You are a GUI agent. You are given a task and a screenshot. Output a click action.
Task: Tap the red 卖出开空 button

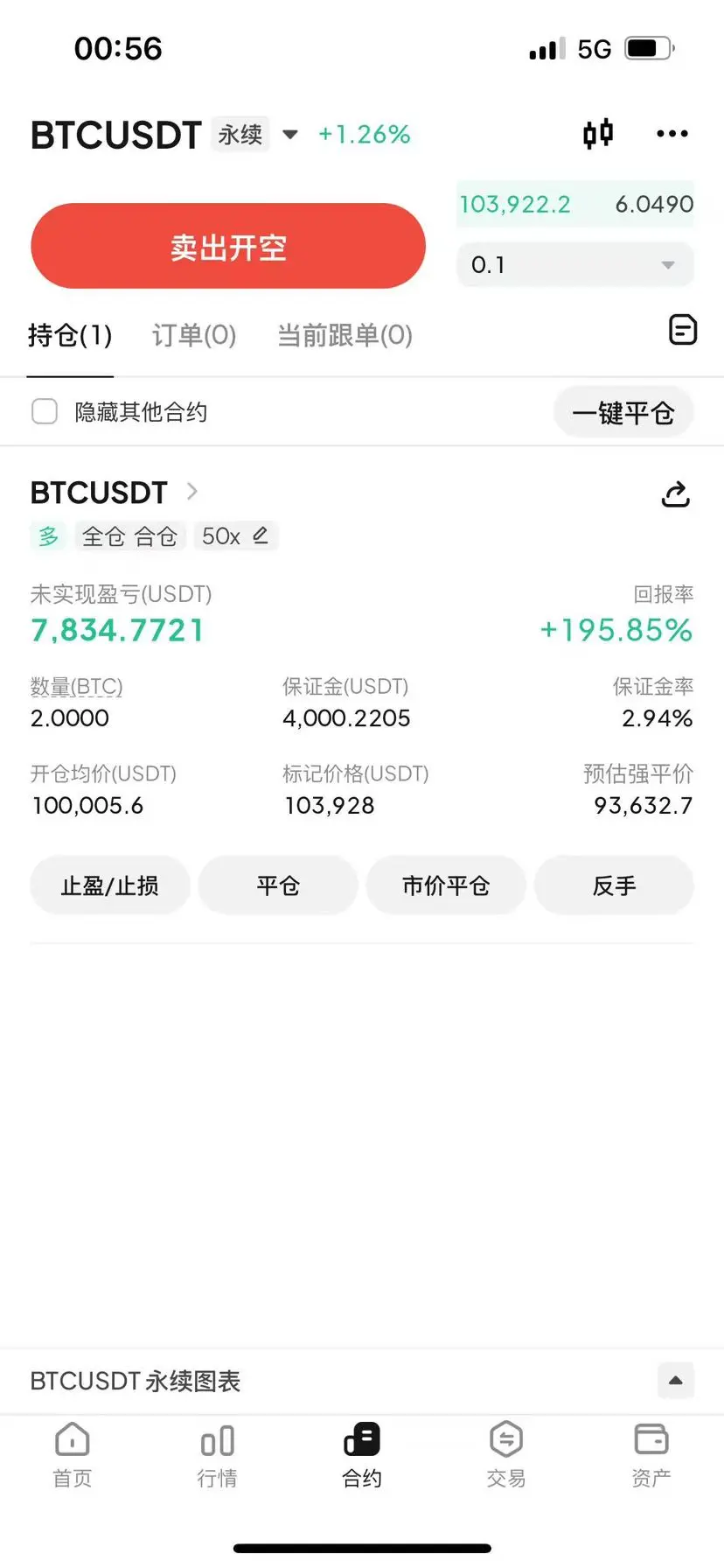coord(228,247)
